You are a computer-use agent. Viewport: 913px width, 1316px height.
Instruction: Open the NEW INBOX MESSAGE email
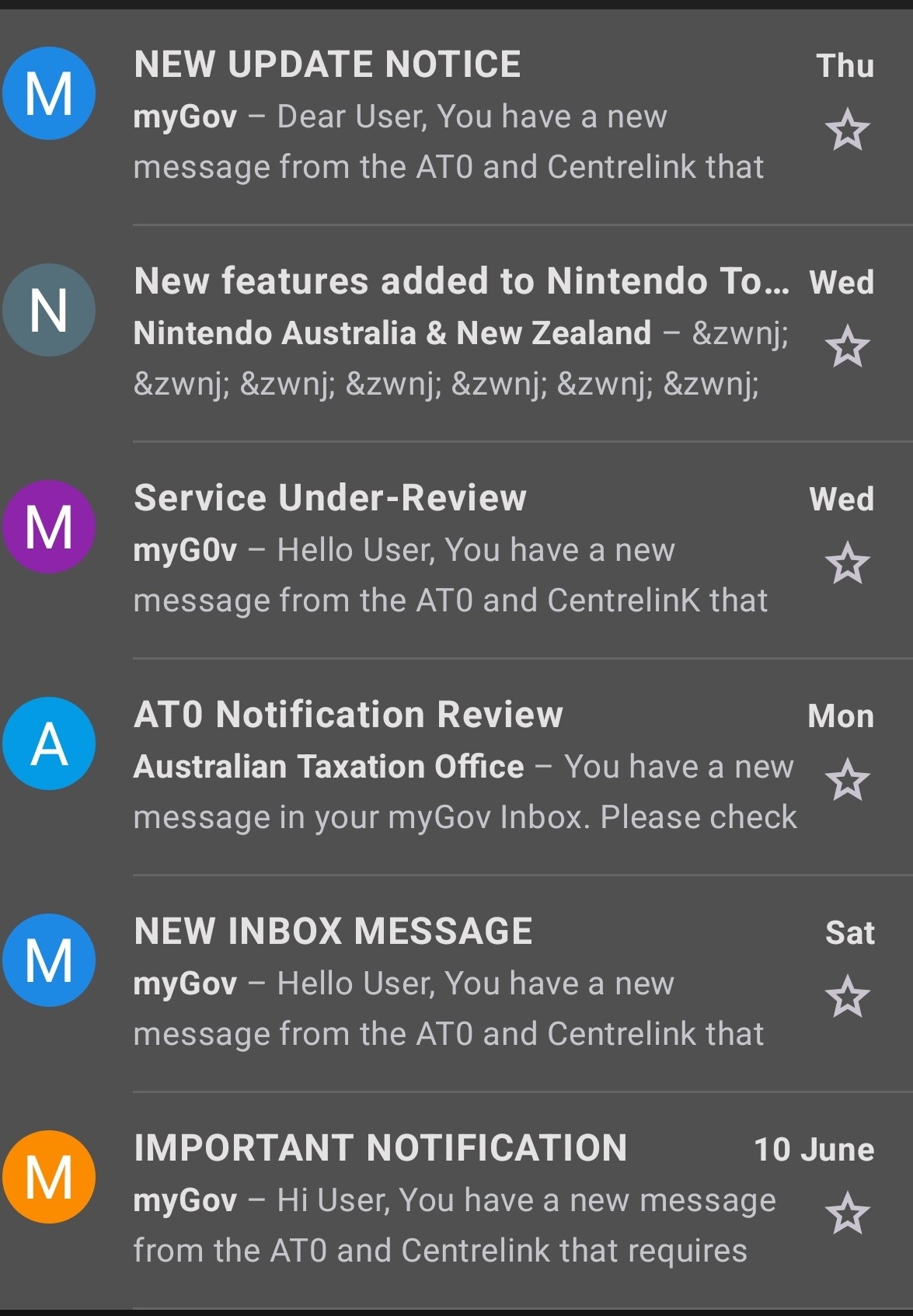coord(448,984)
